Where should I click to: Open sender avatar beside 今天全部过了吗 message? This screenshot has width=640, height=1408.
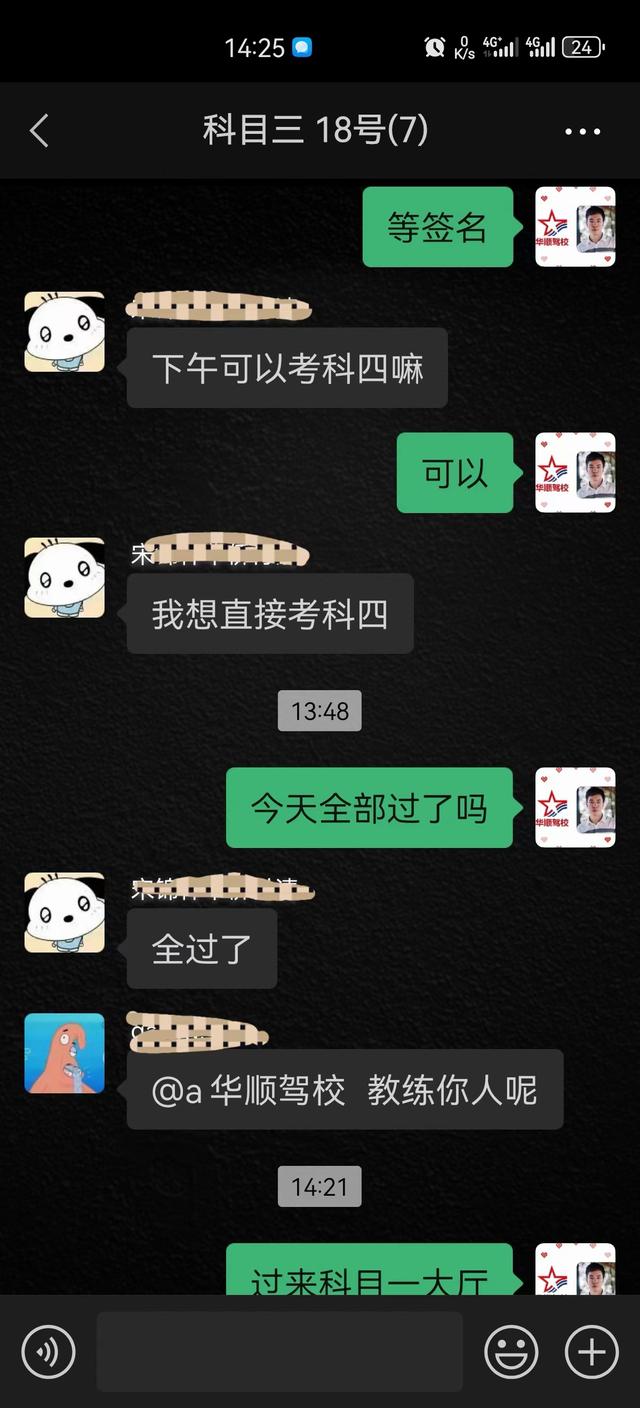point(575,808)
